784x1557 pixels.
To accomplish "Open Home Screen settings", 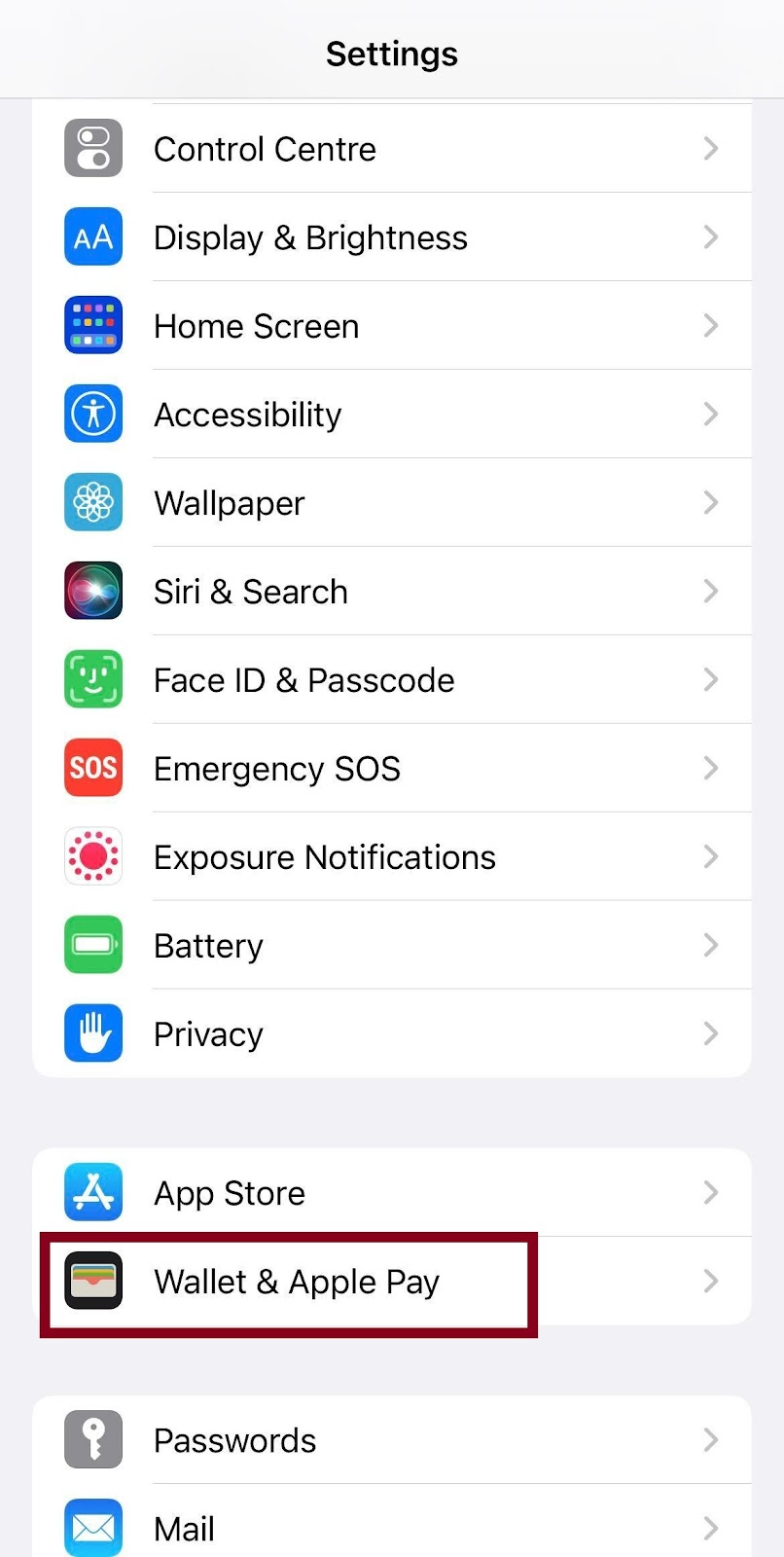I will pyautogui.click(x=391, y=326).
